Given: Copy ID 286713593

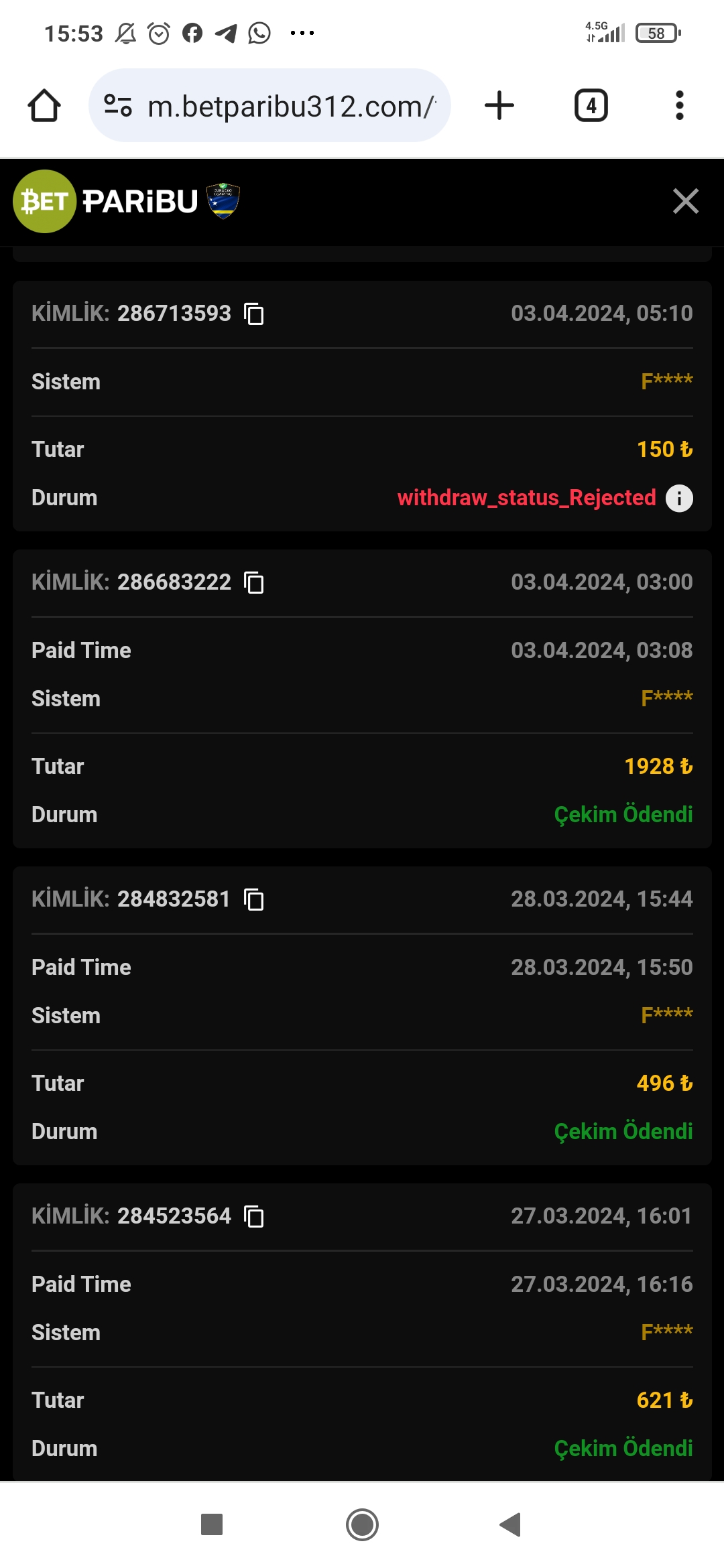Looking at the screenshot, I should pos(254,314).
